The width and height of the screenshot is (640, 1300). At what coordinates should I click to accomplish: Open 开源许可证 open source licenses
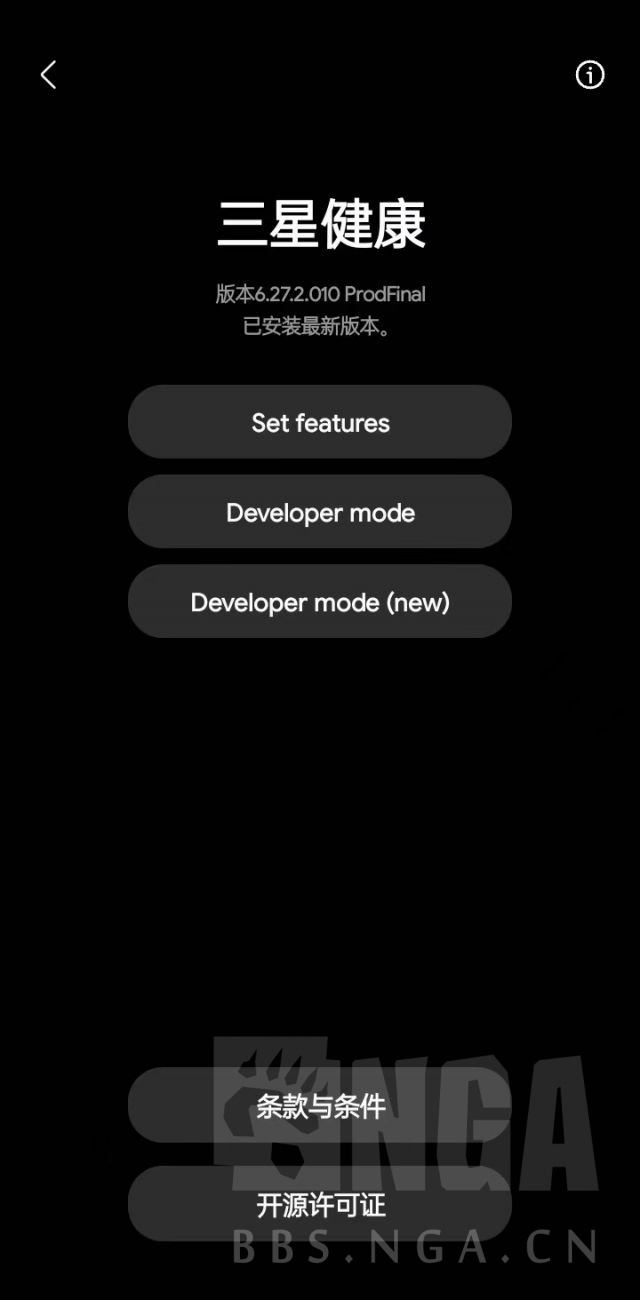click(320, 1205)
